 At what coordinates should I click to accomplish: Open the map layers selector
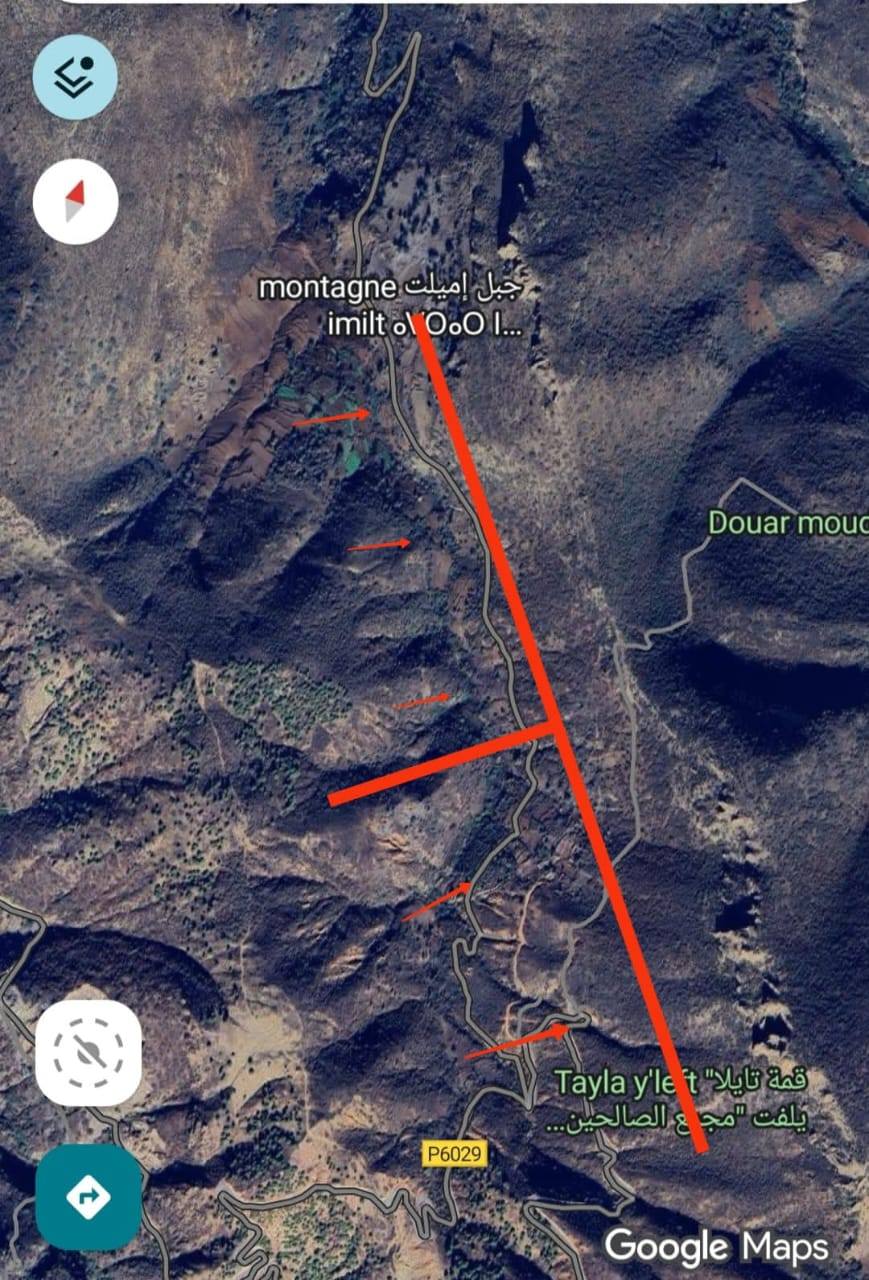point(75,77)
